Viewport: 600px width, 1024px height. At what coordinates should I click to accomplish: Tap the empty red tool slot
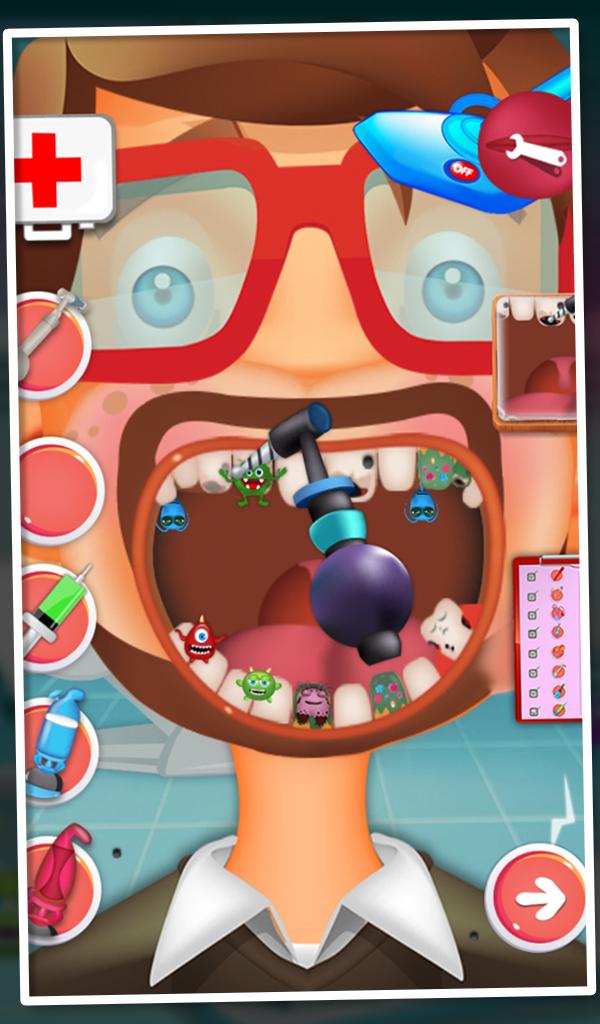[x=58, y=490]
